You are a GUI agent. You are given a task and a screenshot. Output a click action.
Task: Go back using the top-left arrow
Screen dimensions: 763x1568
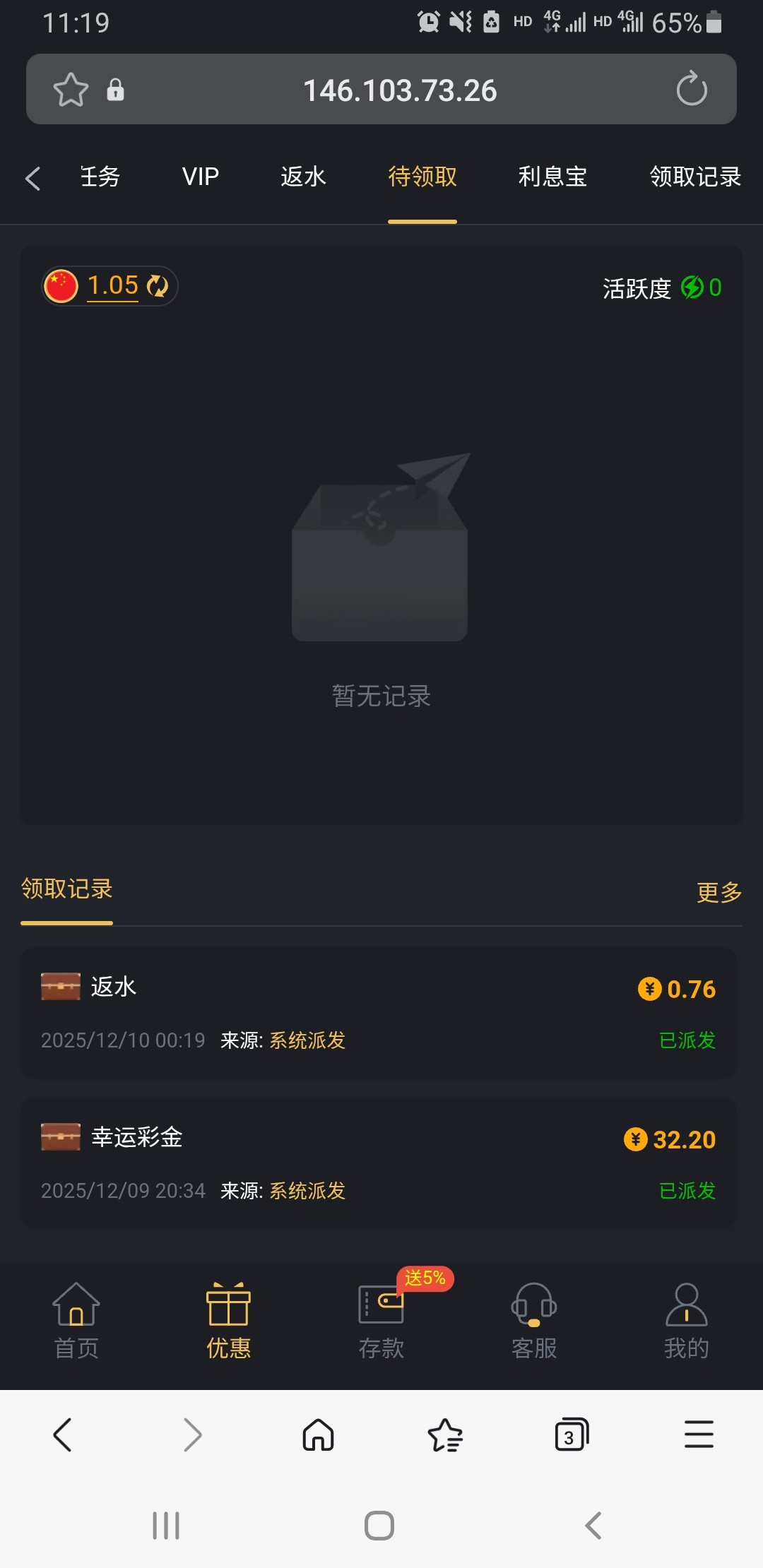pyautogui.click(x=32, y=178)
